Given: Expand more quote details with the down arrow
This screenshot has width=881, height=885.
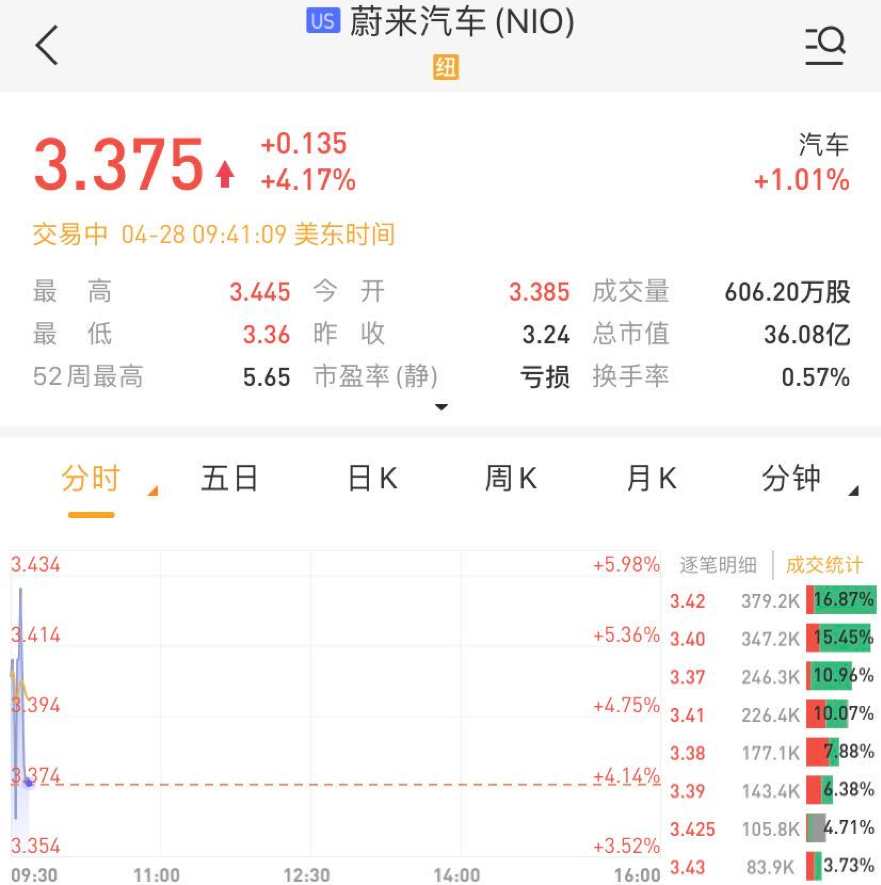Looking at the screenshot, I should [441, 407].
